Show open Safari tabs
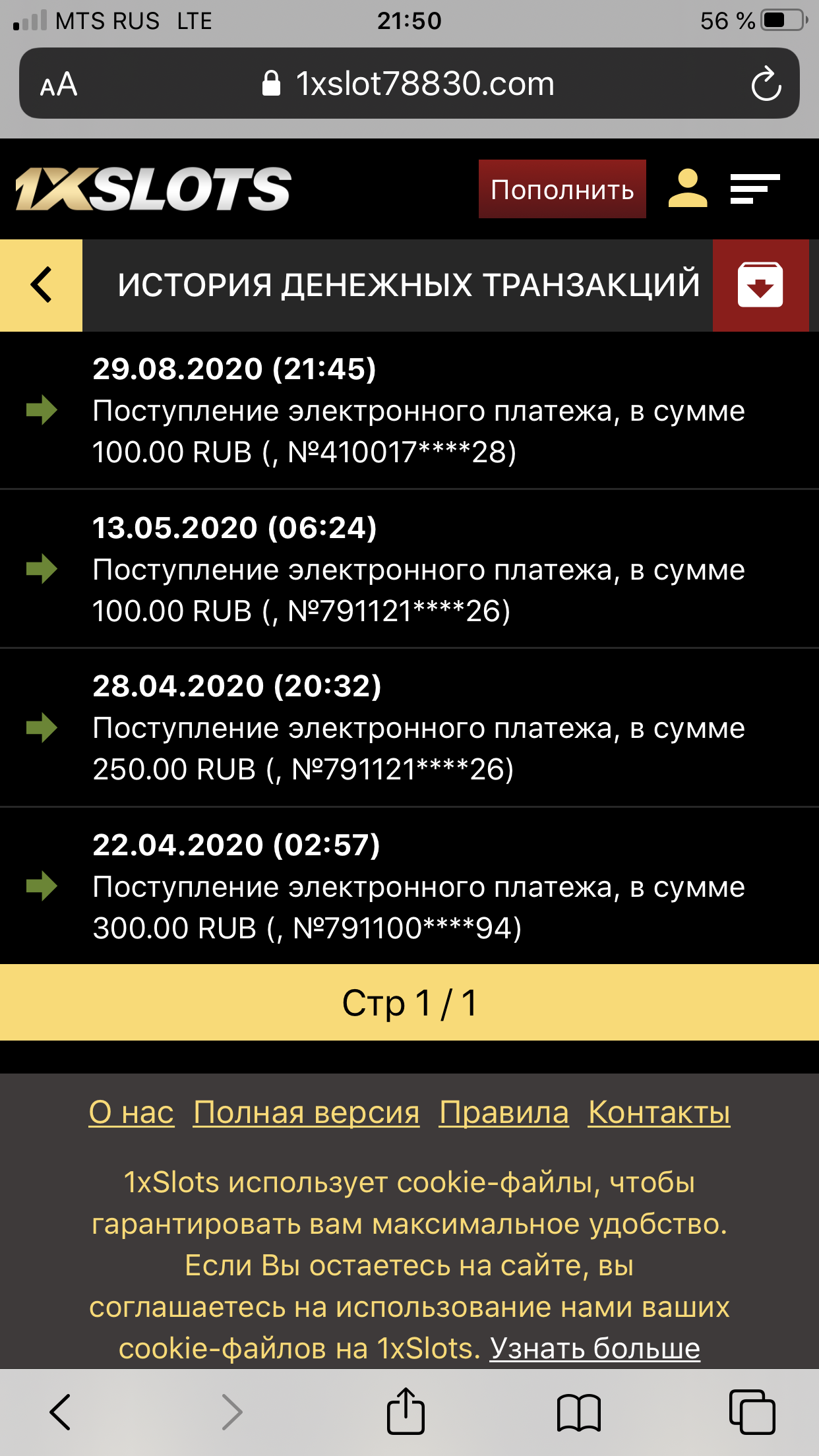819x1456 pixels. 752,1412
